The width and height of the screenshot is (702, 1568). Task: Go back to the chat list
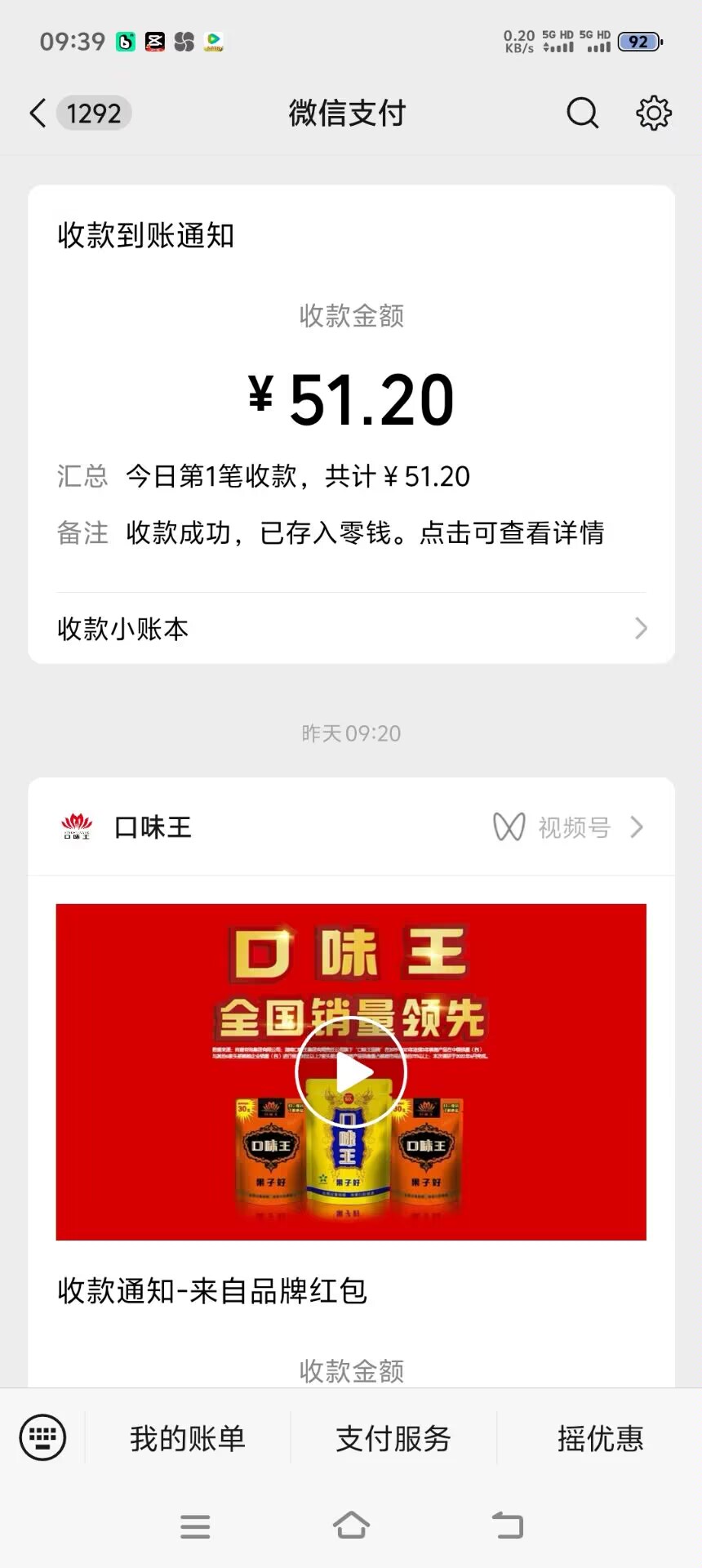[38, 113]
